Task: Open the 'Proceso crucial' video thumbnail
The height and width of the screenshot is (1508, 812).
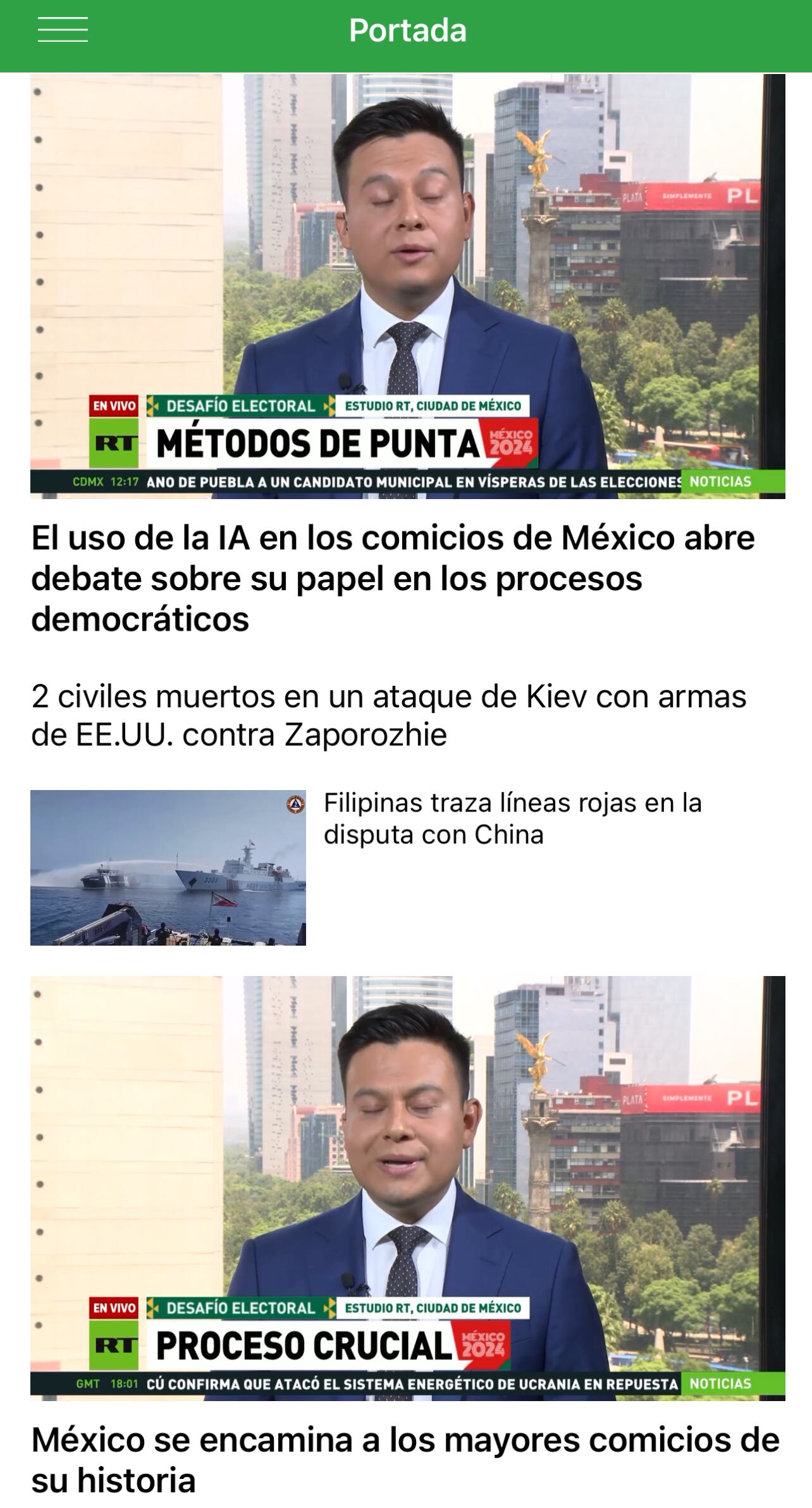Action: (x=407, y=1188)
